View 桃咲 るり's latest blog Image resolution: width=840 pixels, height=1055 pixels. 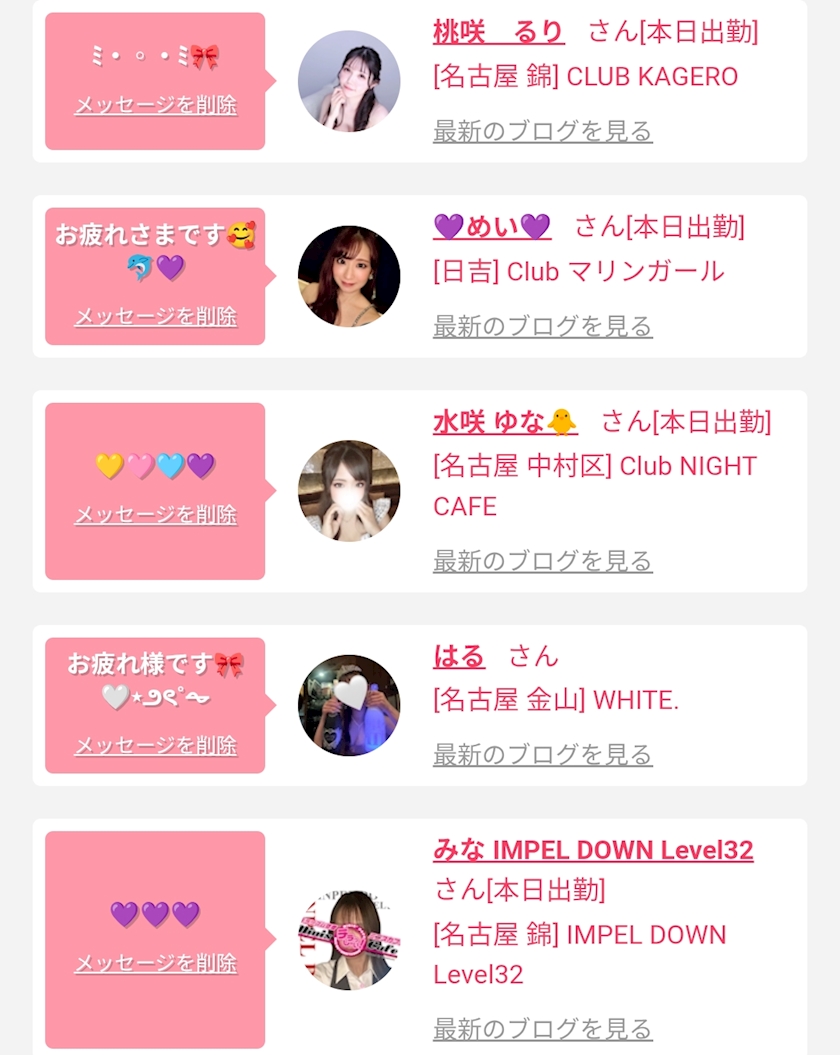[542, 131]
